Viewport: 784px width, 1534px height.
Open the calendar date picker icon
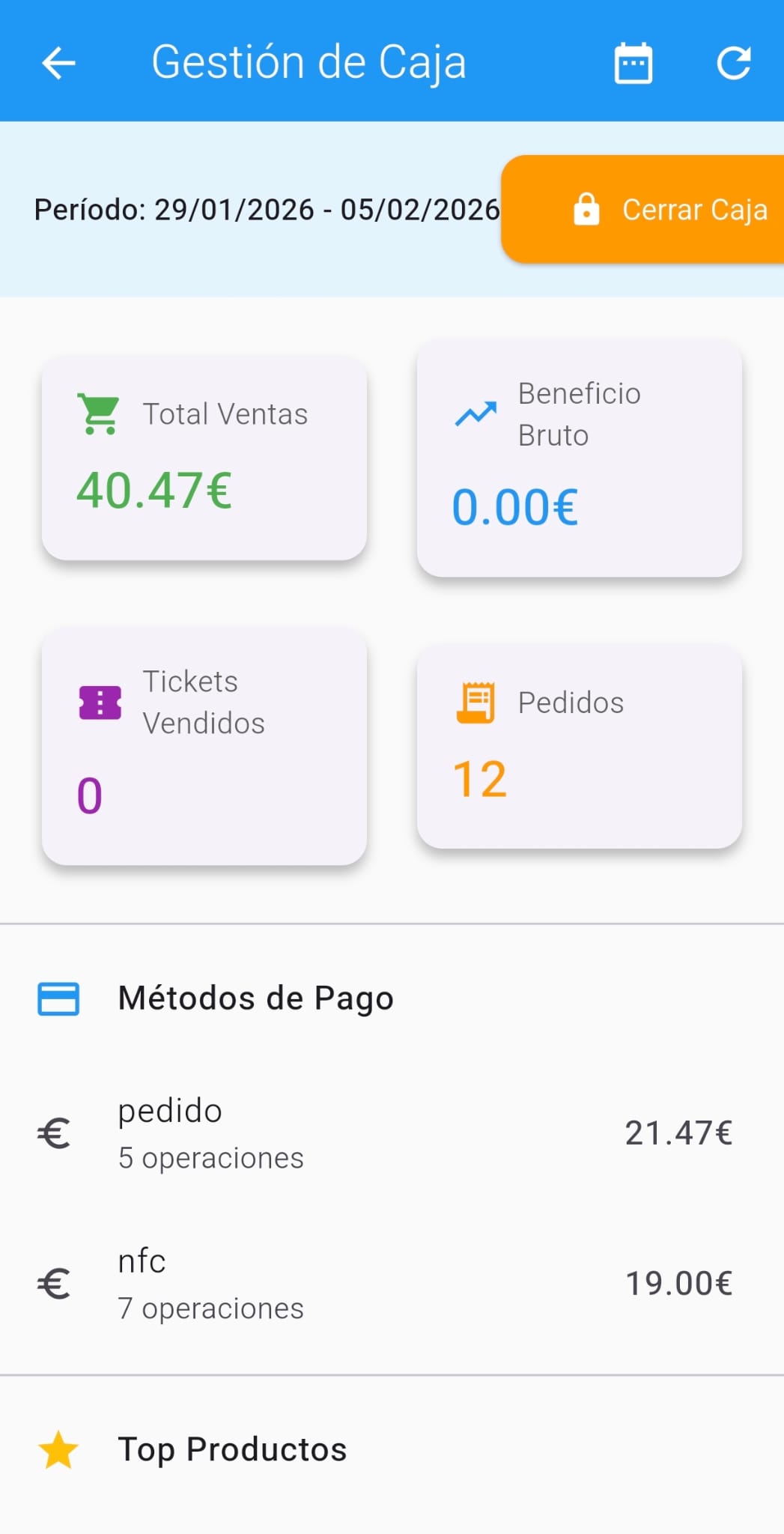633,63
